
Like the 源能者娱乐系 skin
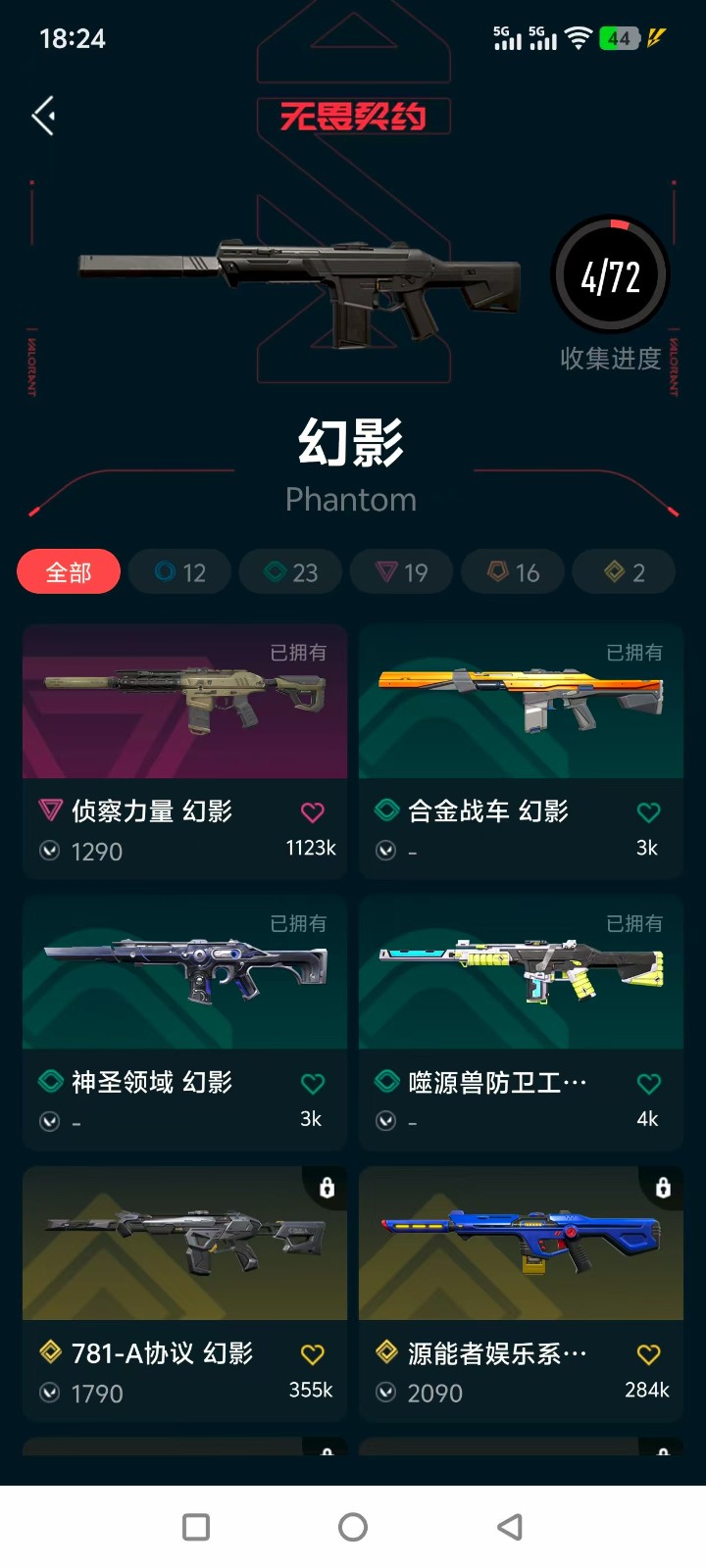(x=648, y=1354)
